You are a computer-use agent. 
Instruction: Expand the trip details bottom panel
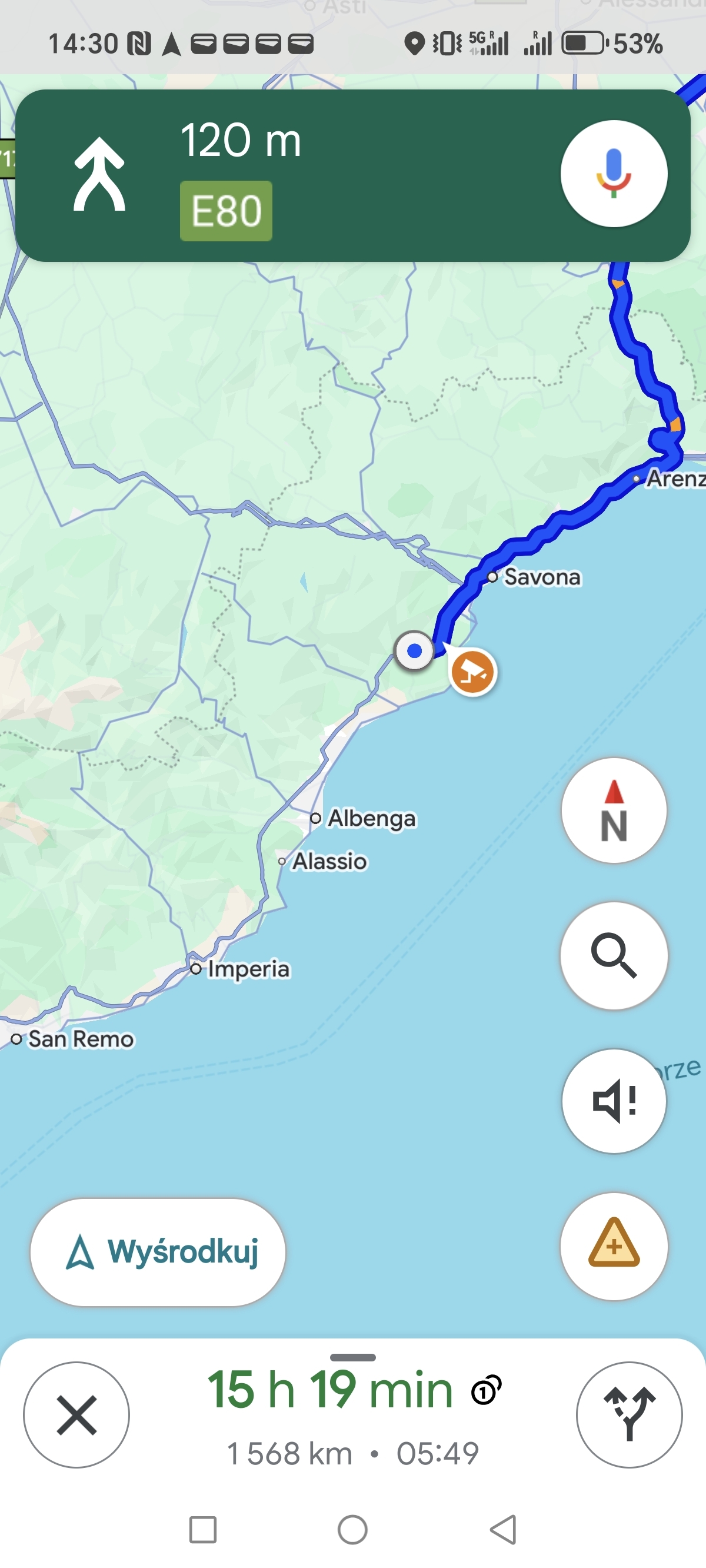352,1357
